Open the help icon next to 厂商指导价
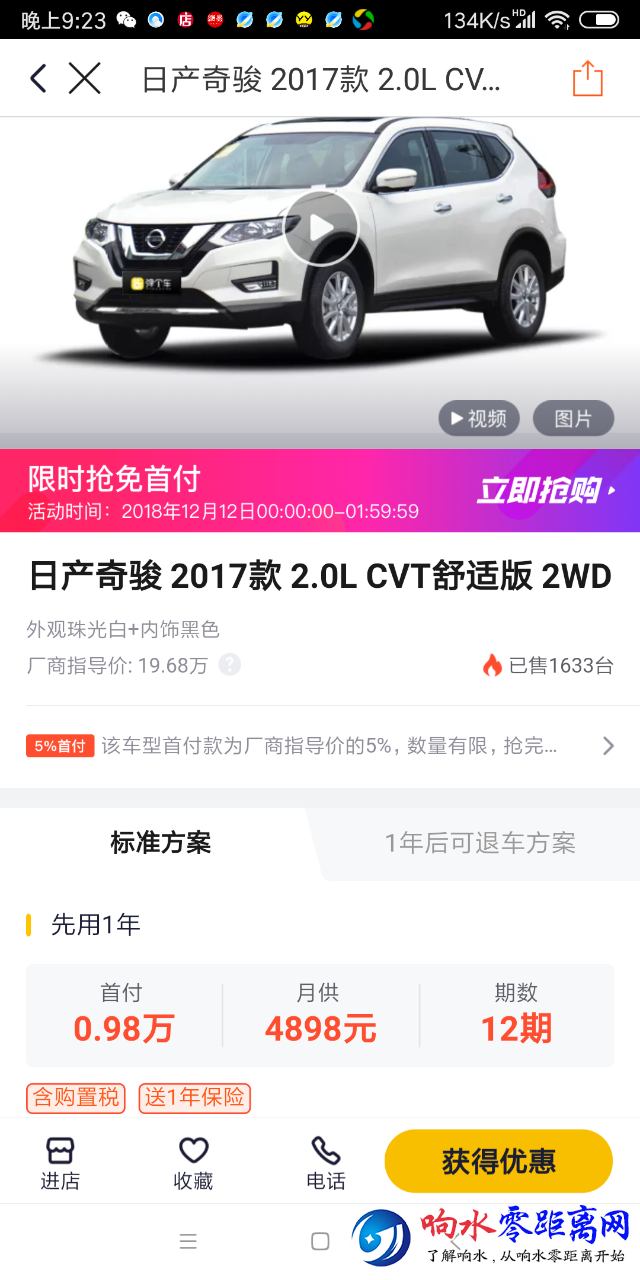640x1280 pixels. pyautogui.click(x=230, y=664)
